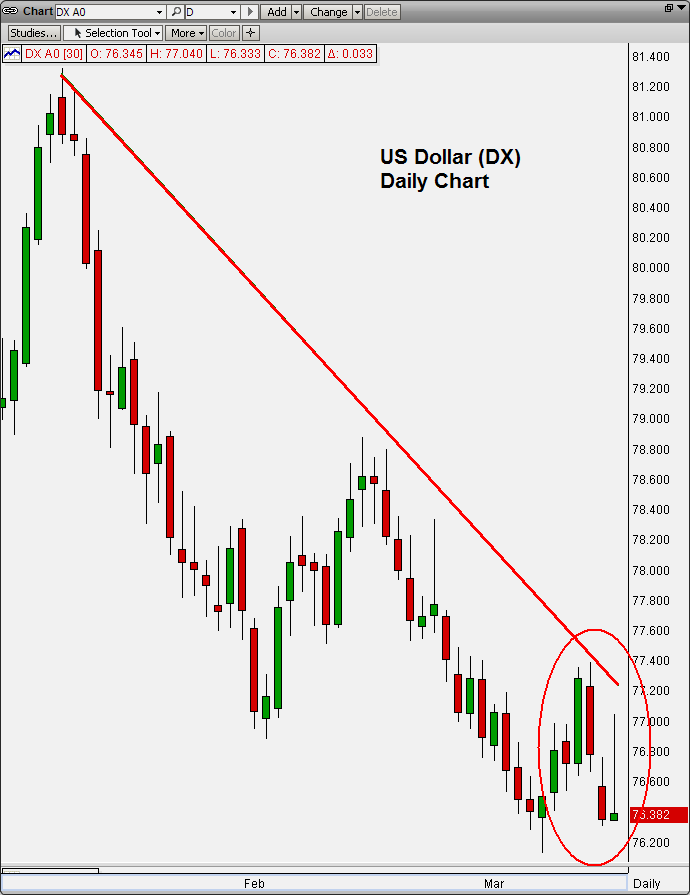Click the DX A0 series legend icon
This screenshot has width=690, height=895.
[12, 54]
